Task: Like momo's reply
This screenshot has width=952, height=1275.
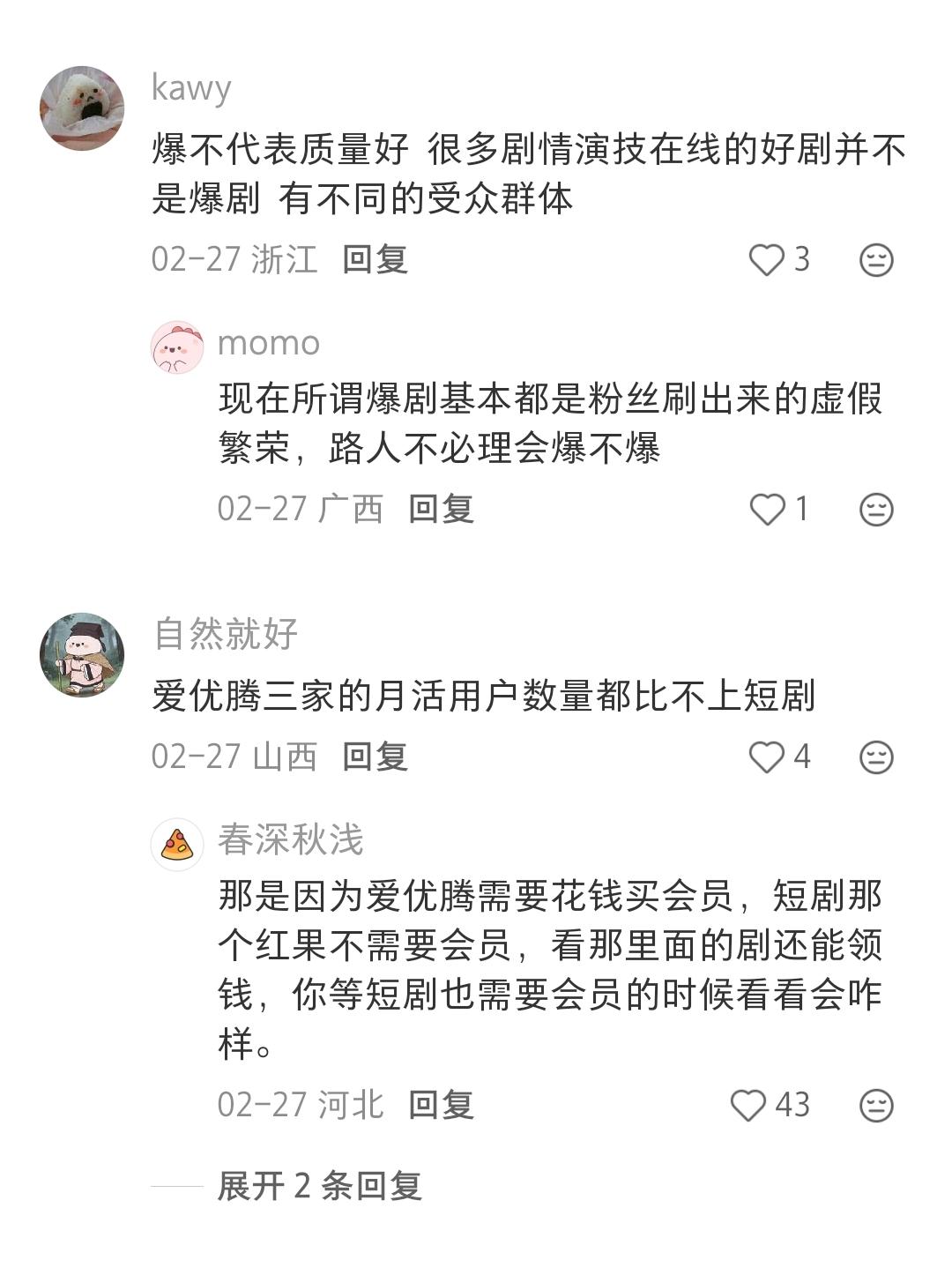Action: (x=767, y=510)
